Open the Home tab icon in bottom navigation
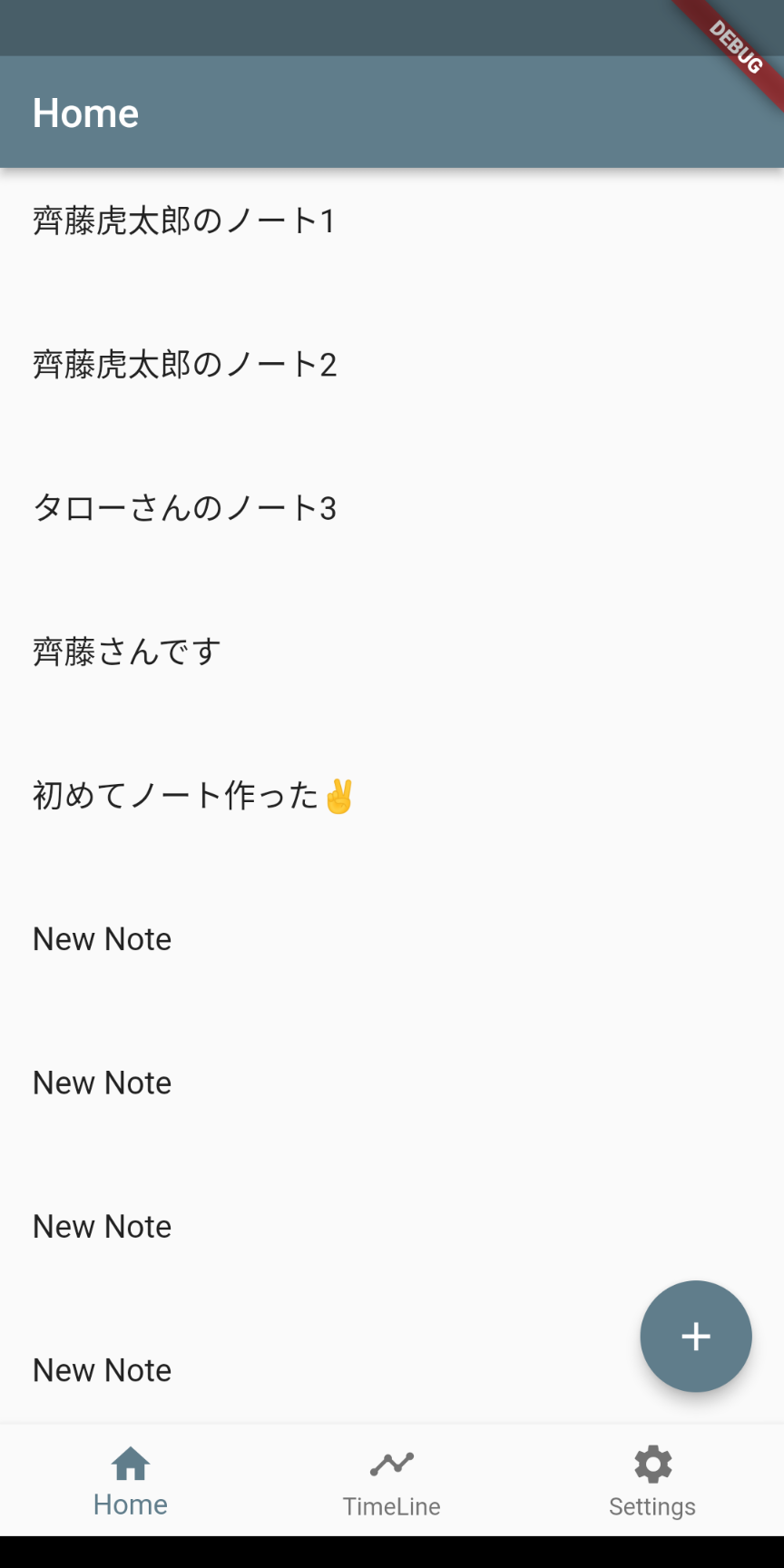This screenshot has width=784, height=1568. coord(130,1464)
